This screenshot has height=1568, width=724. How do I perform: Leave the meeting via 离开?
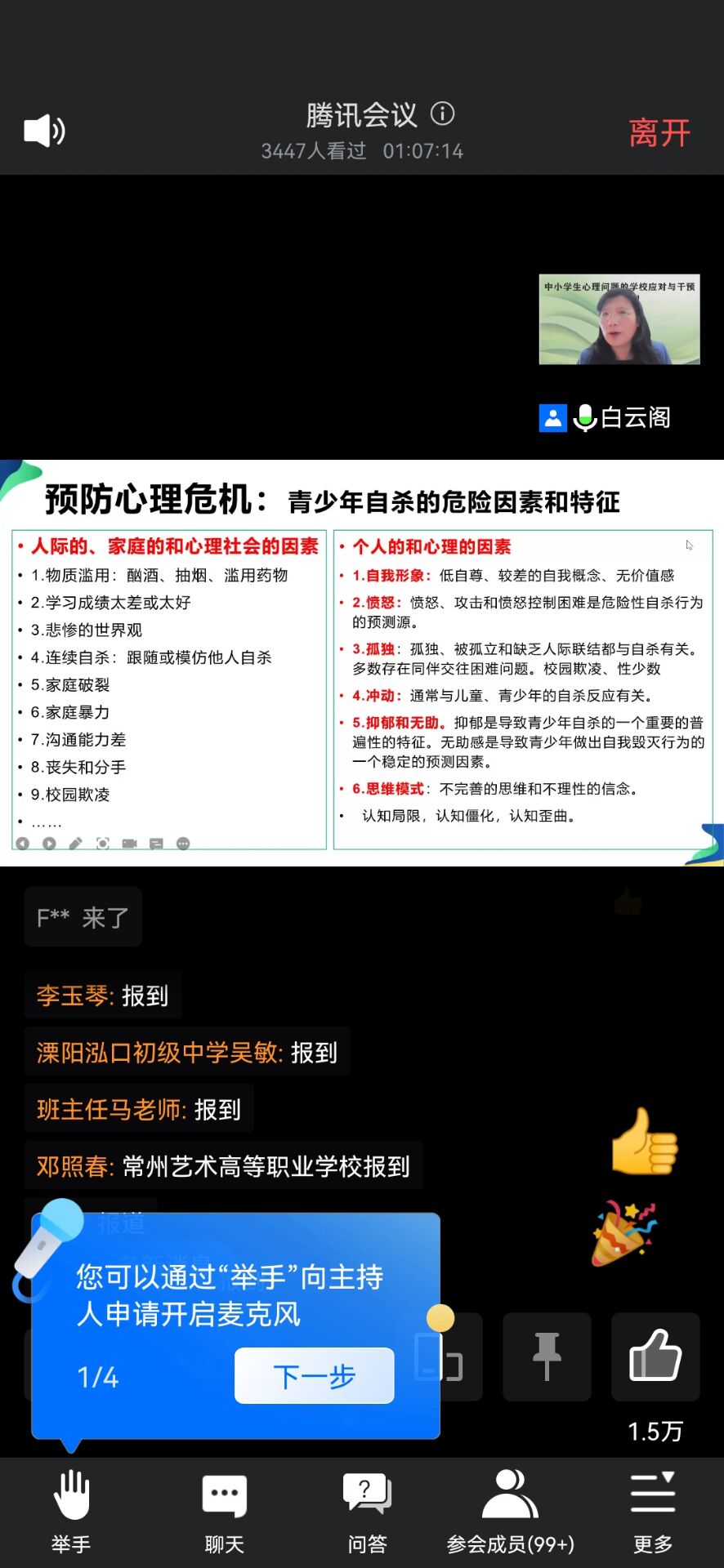[659, 132]
